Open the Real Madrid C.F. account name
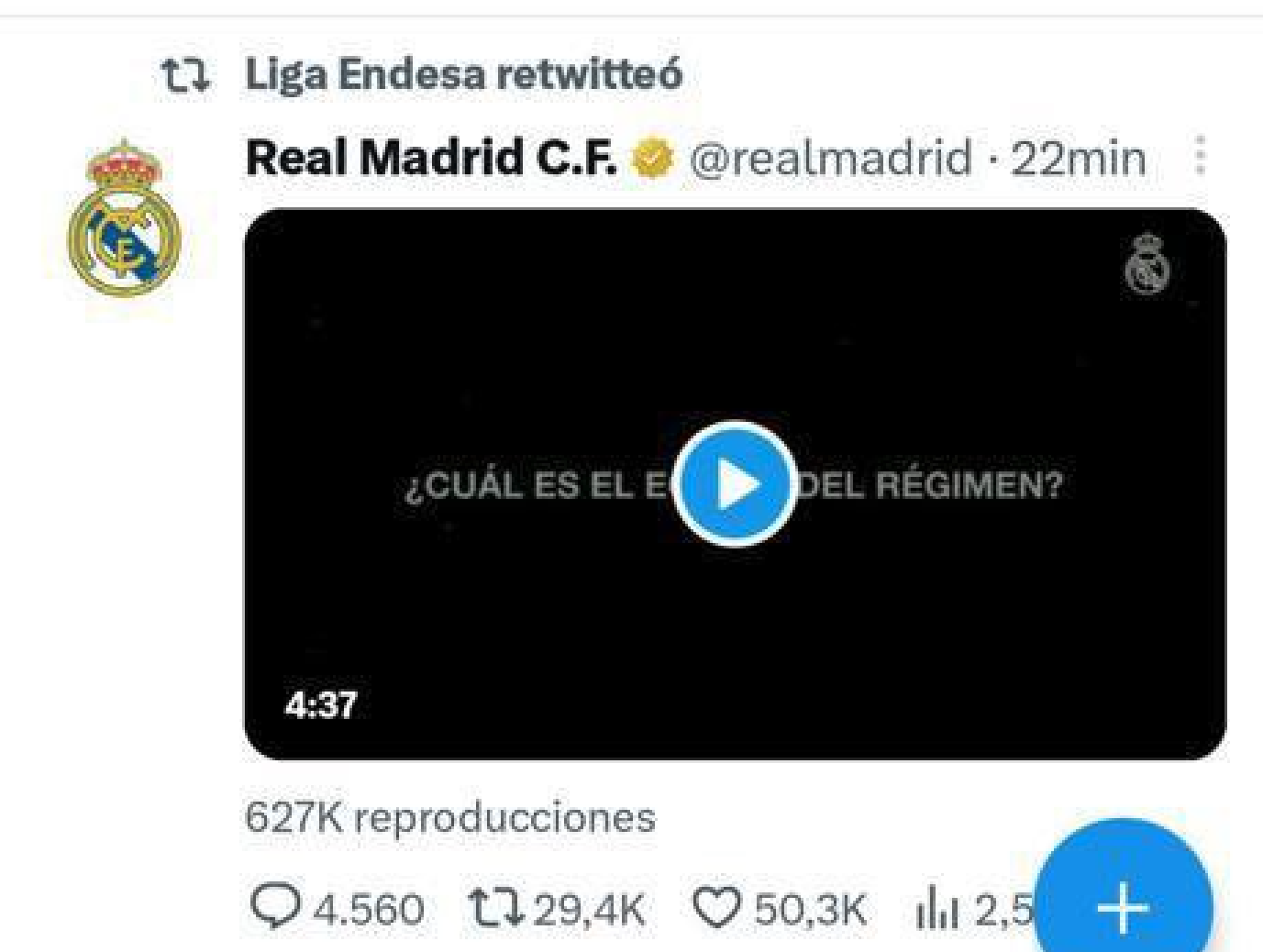This screenshot has width=1263, height=952. 431,157
